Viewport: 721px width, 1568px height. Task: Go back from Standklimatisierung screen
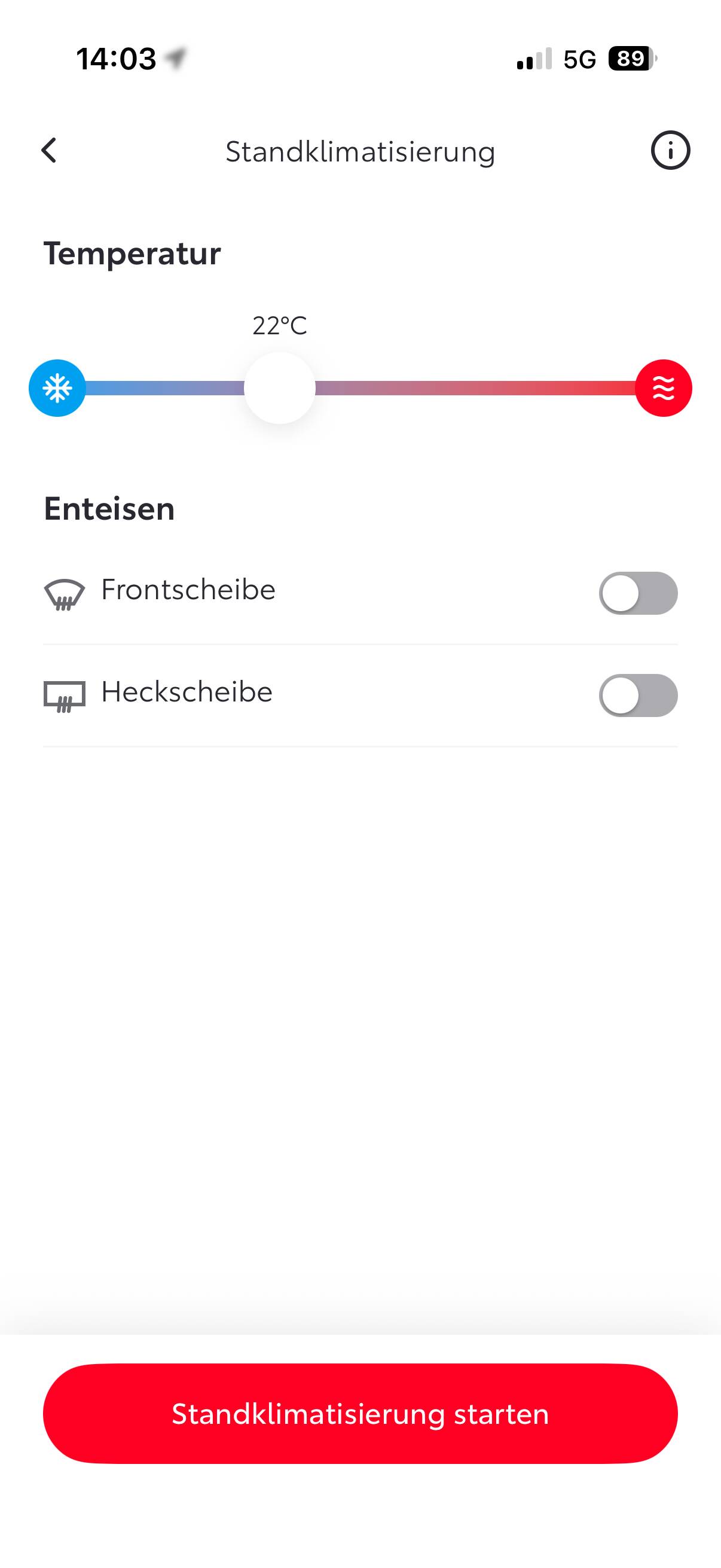[49, 150]
